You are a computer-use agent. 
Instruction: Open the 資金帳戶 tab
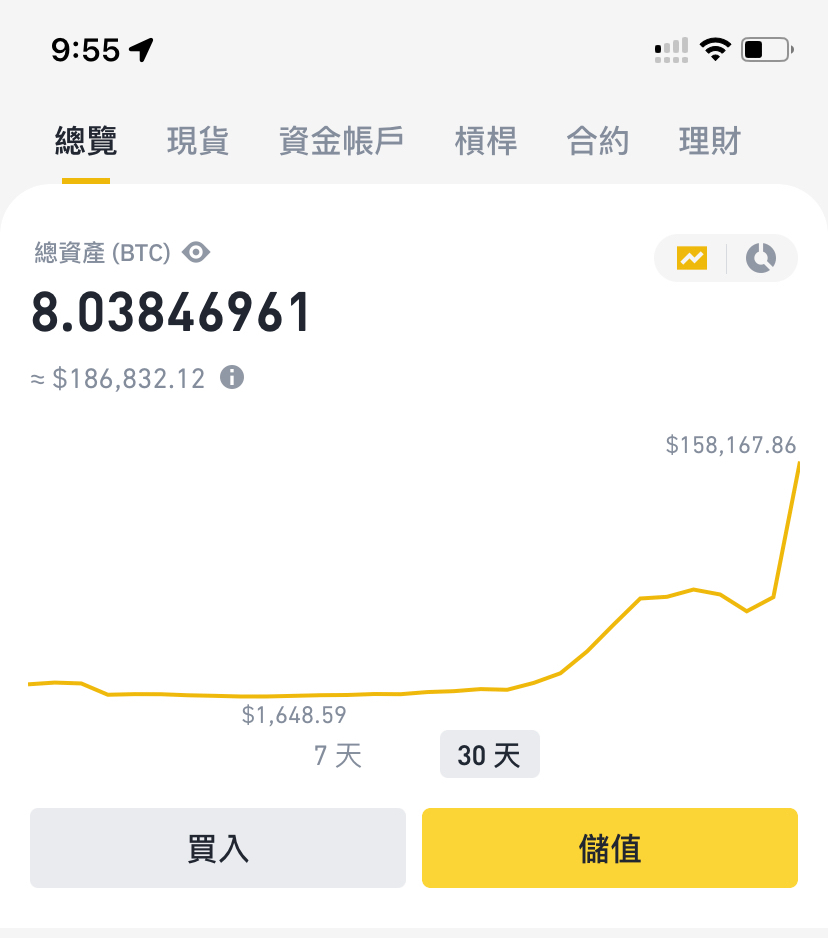341,142
